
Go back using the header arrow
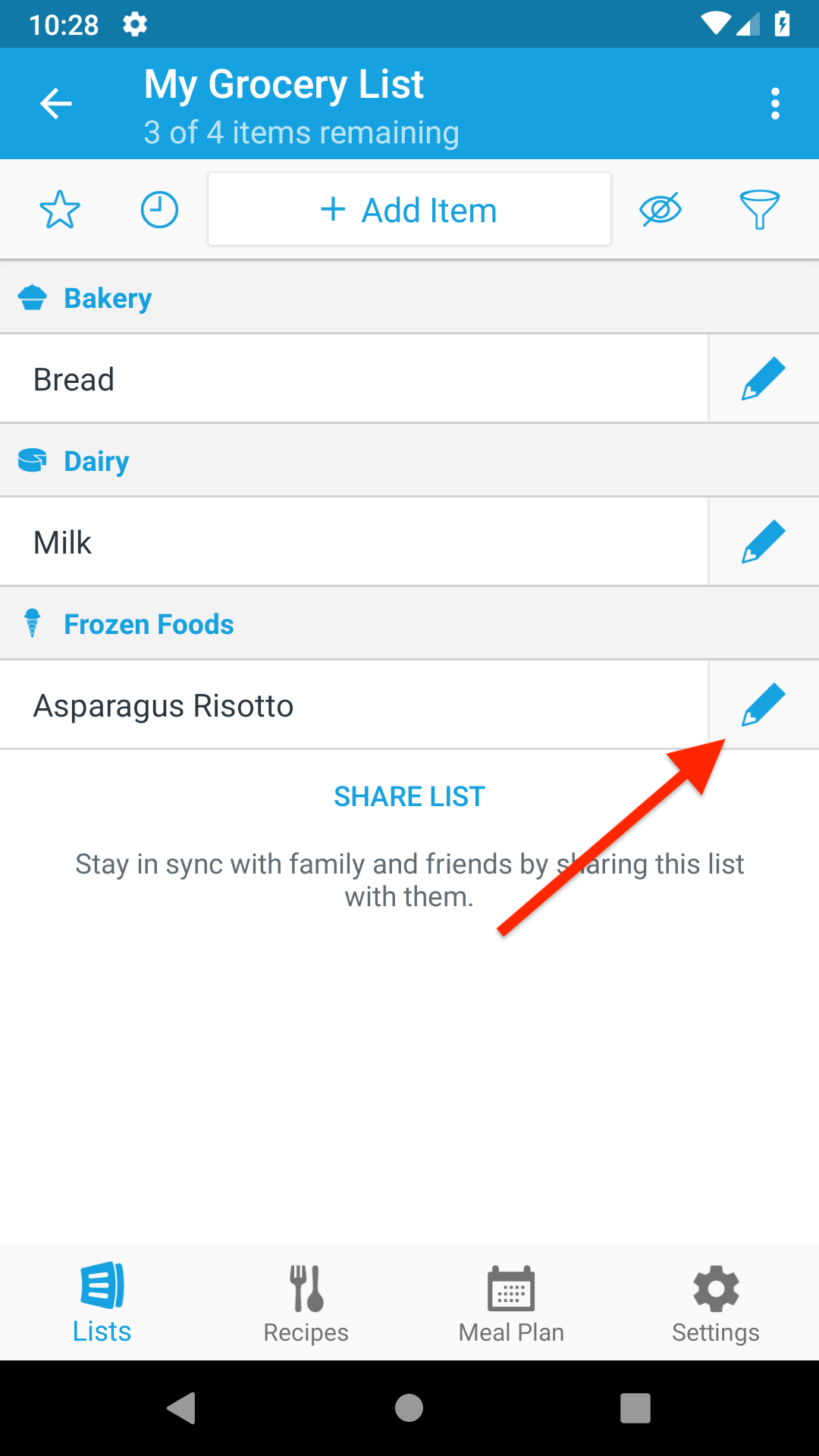[56, 104]
